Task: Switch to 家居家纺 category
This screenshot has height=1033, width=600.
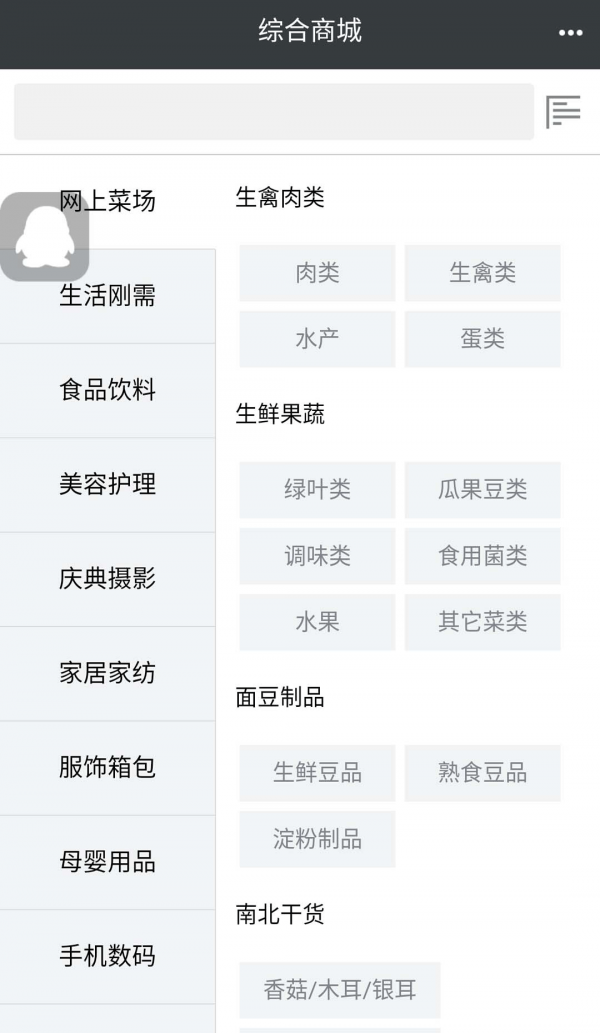Action: coord(107,673)
